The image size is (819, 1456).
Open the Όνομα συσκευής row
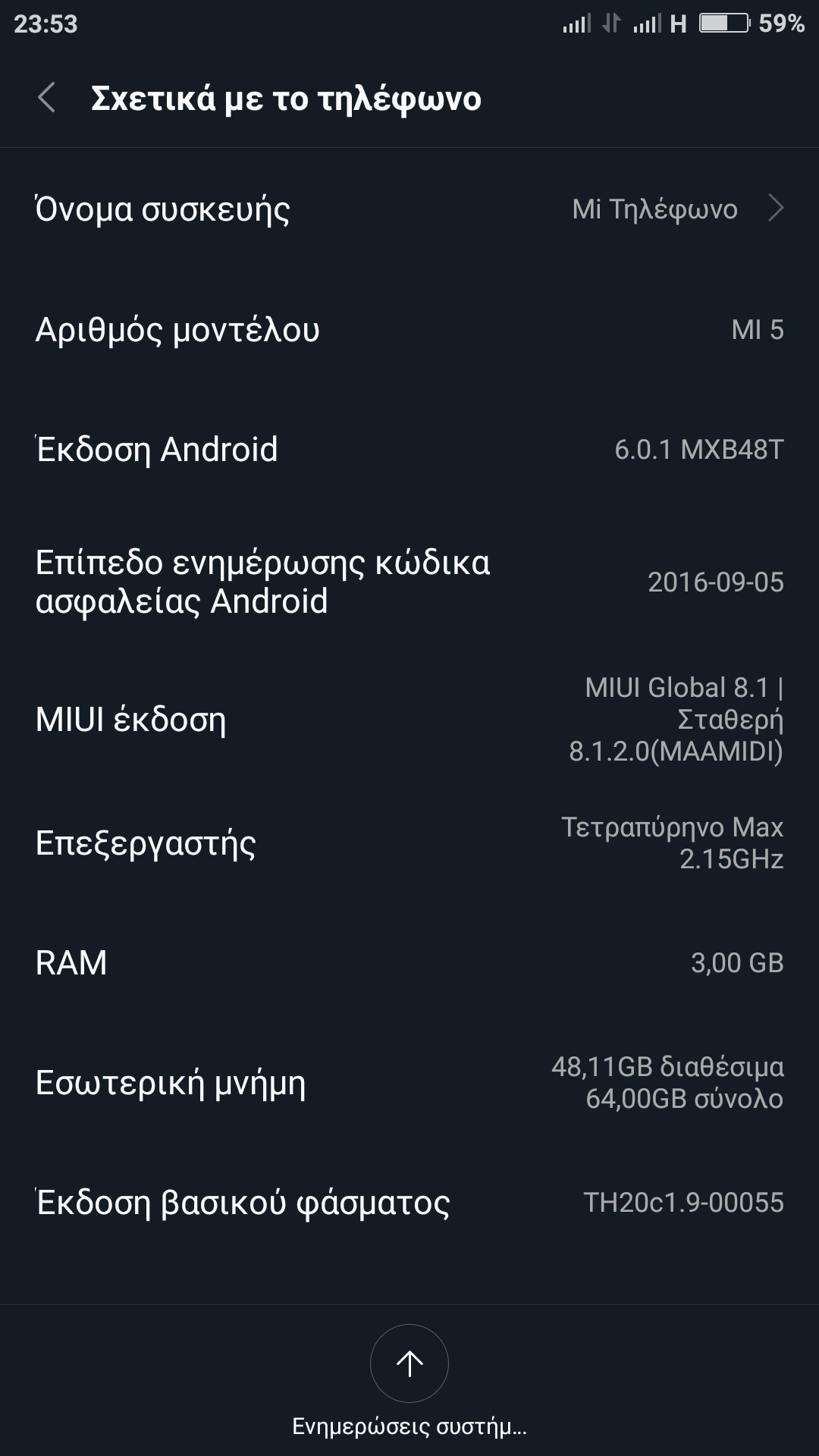[x=409, y=209]
